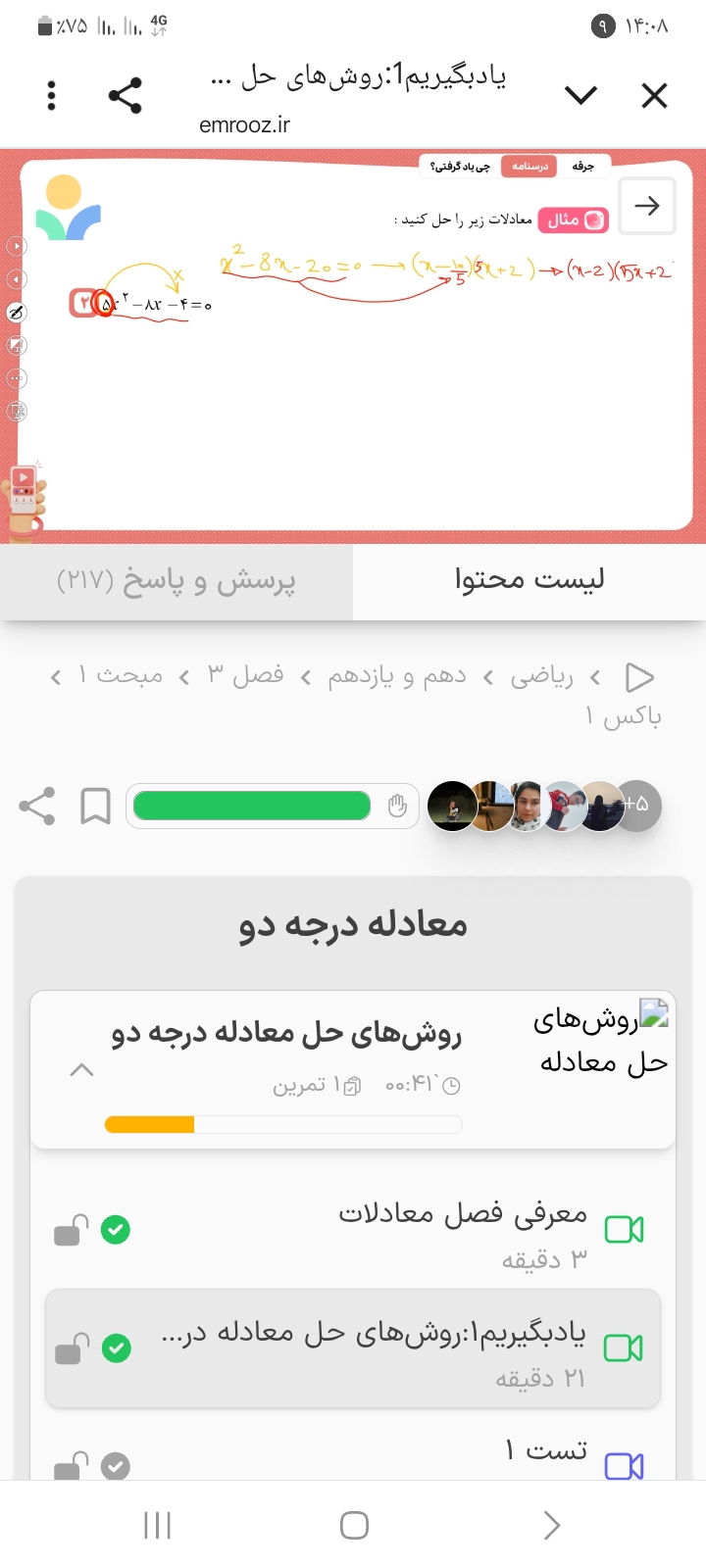Open the three-dot overflow menu
Image resolution: width=706 pixels, height=1568 pixels.
tap(52, 96)
